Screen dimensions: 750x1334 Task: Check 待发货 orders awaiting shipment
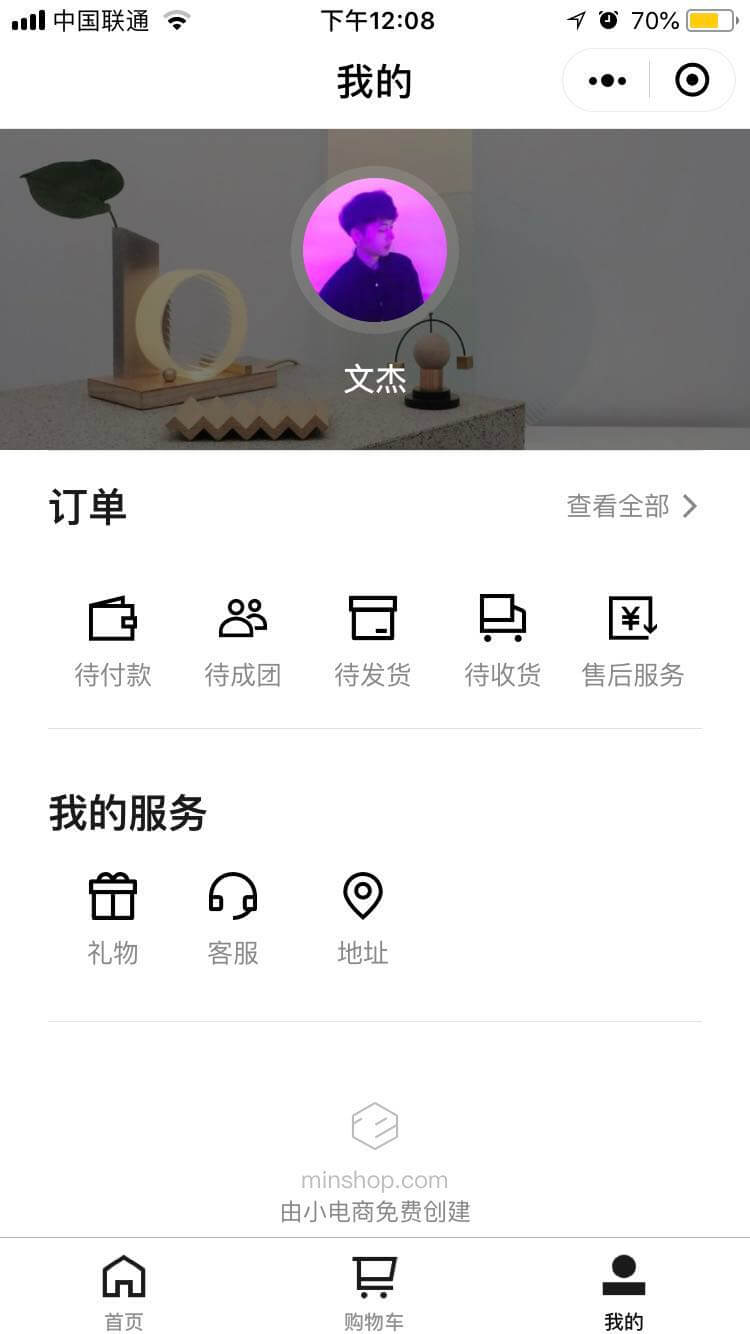coord(373,640)
